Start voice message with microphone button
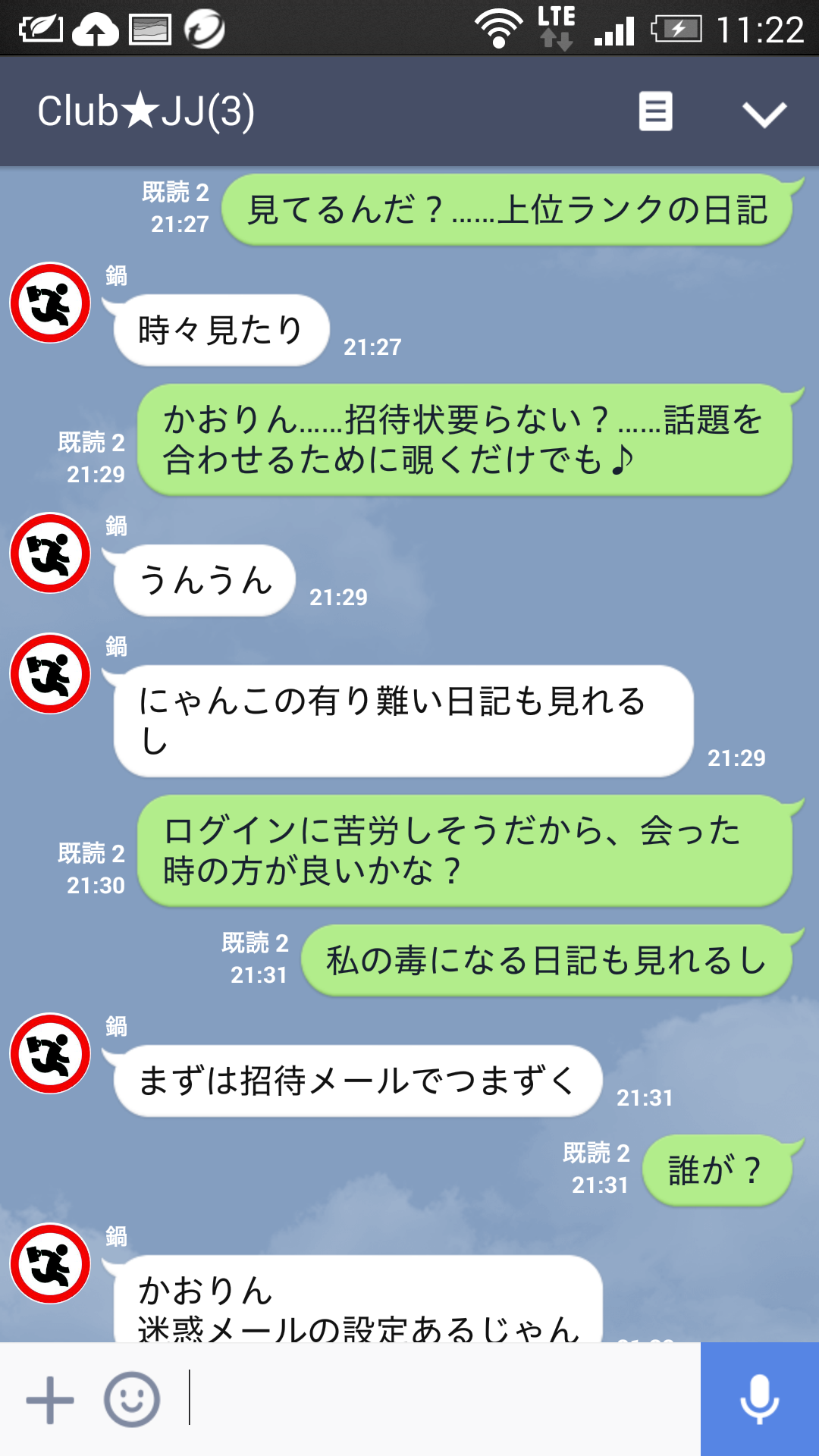 click(760, 1399)
